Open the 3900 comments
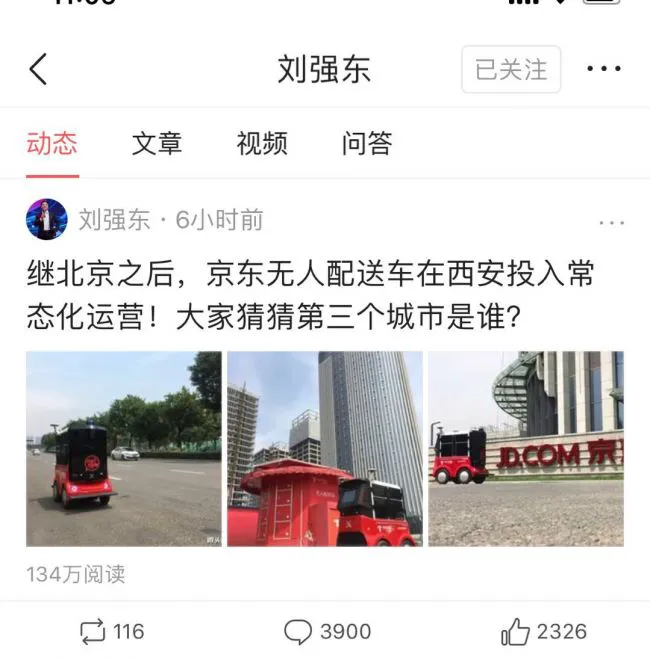This screenshot has height=660, width=650. tap(327, 631)
